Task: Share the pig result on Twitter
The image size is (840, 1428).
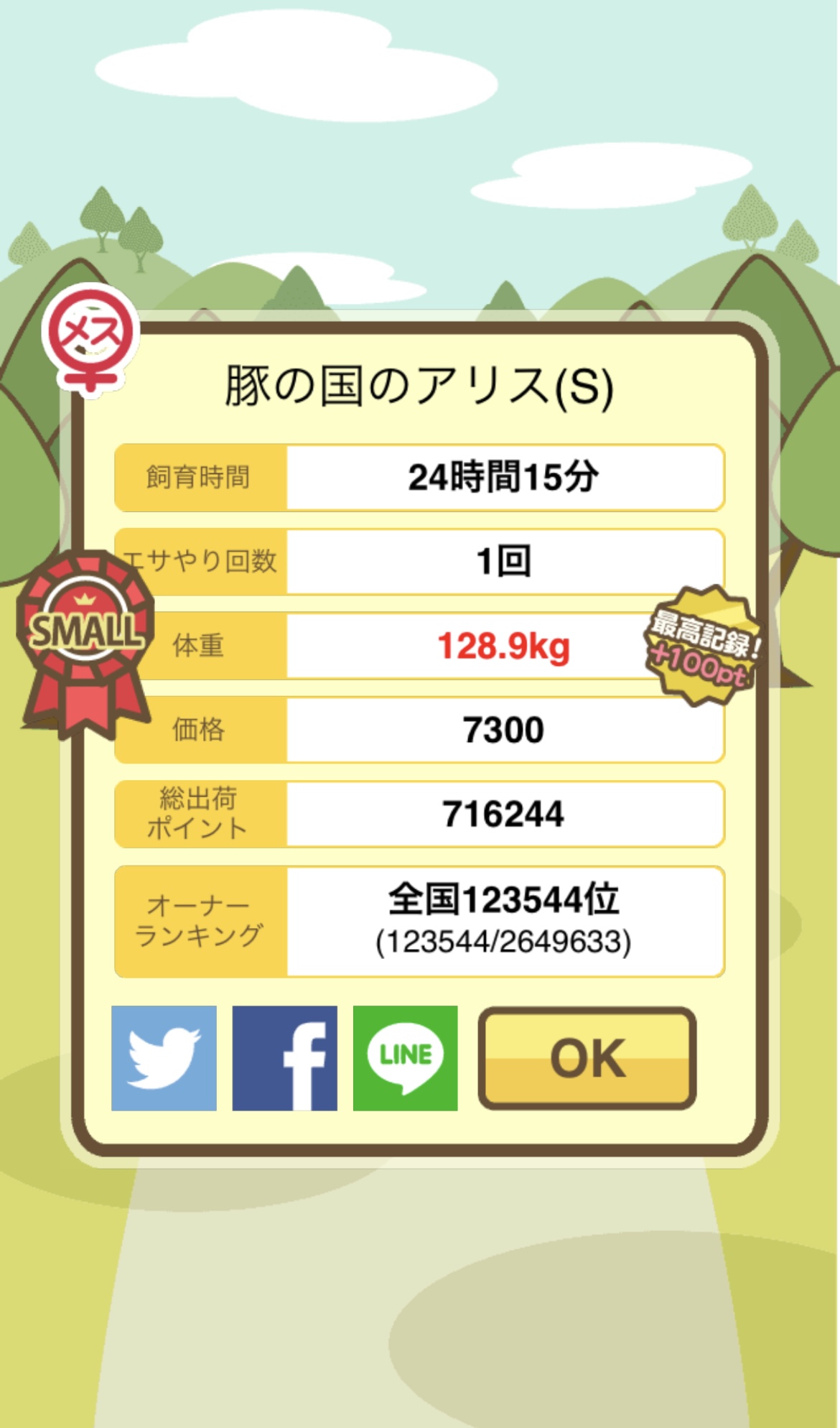Action: (x=164, y=1058)
